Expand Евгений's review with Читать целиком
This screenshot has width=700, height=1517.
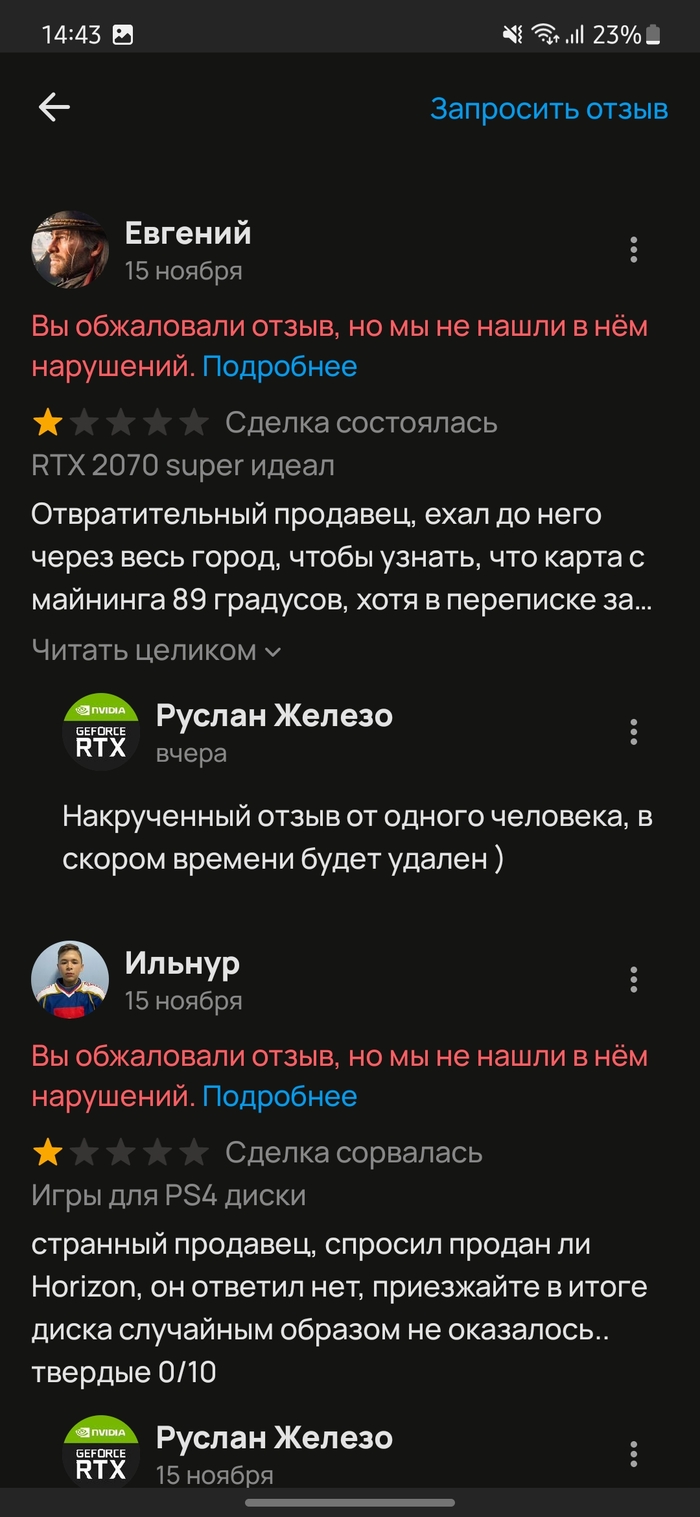pyautogui.click(x=156, y=651)
